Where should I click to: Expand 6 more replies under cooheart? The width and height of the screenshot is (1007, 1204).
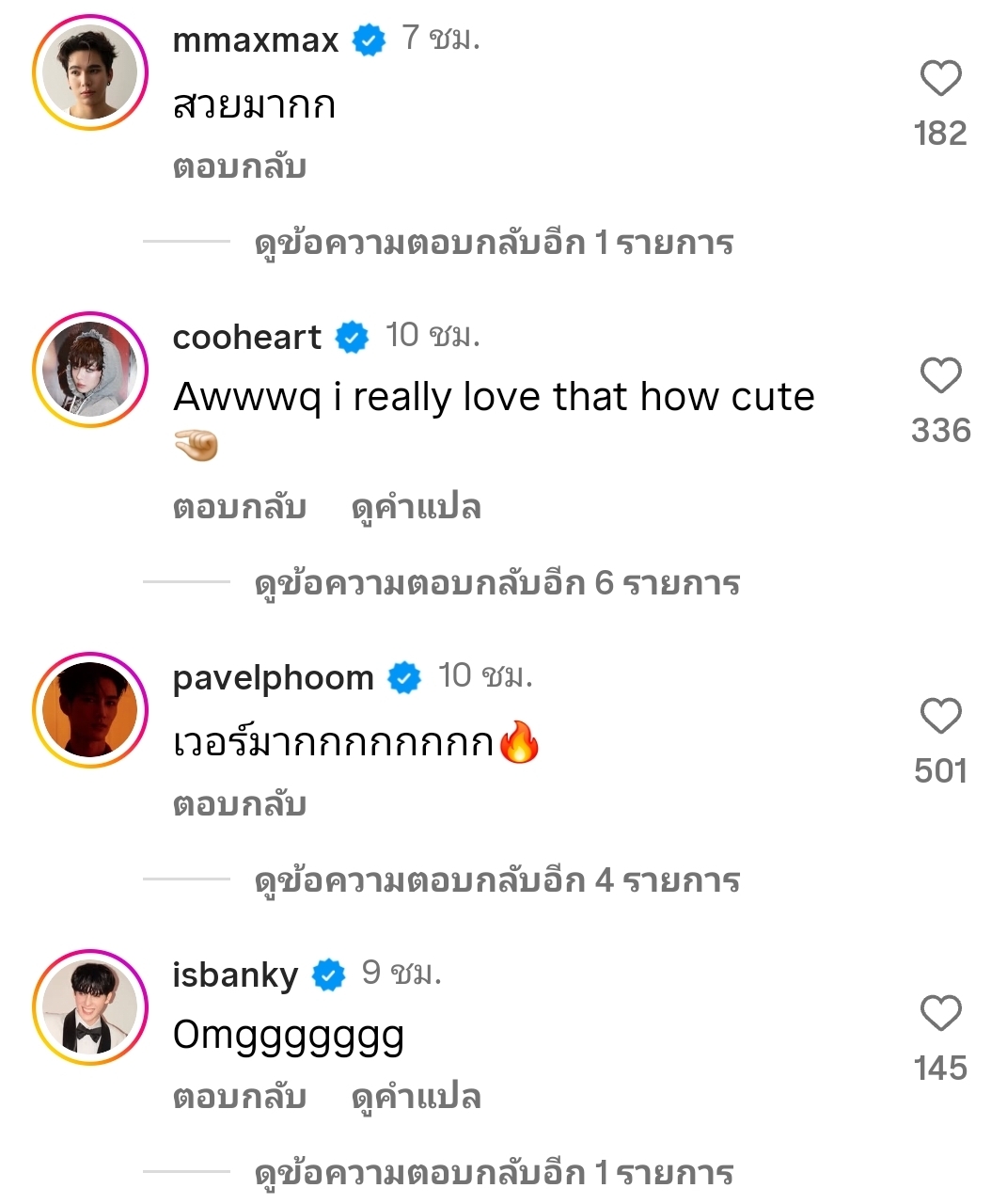(496, 584)
